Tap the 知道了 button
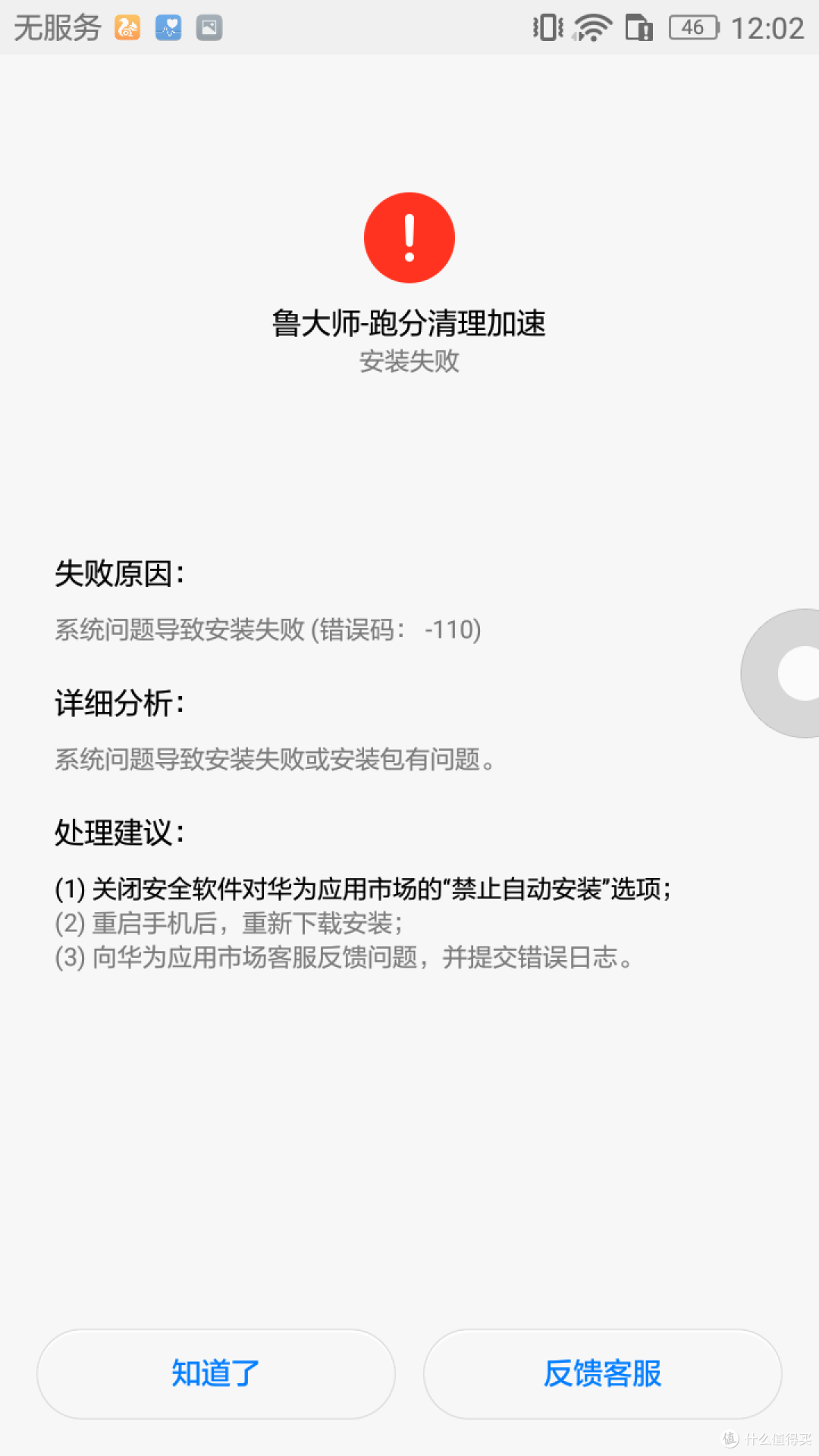The image size is (819, 1456). point(216,1373)
